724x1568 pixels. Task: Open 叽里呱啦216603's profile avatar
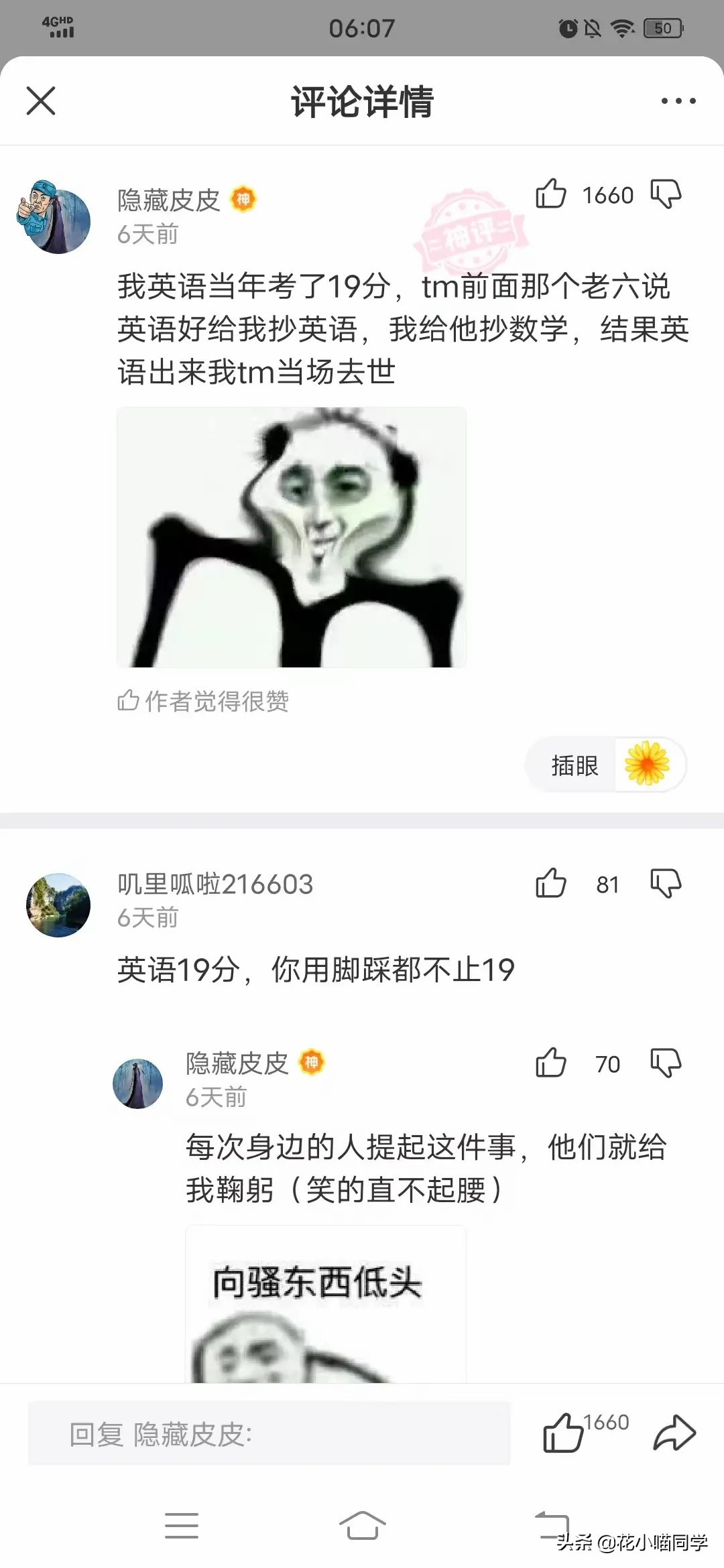coord(58,905)
